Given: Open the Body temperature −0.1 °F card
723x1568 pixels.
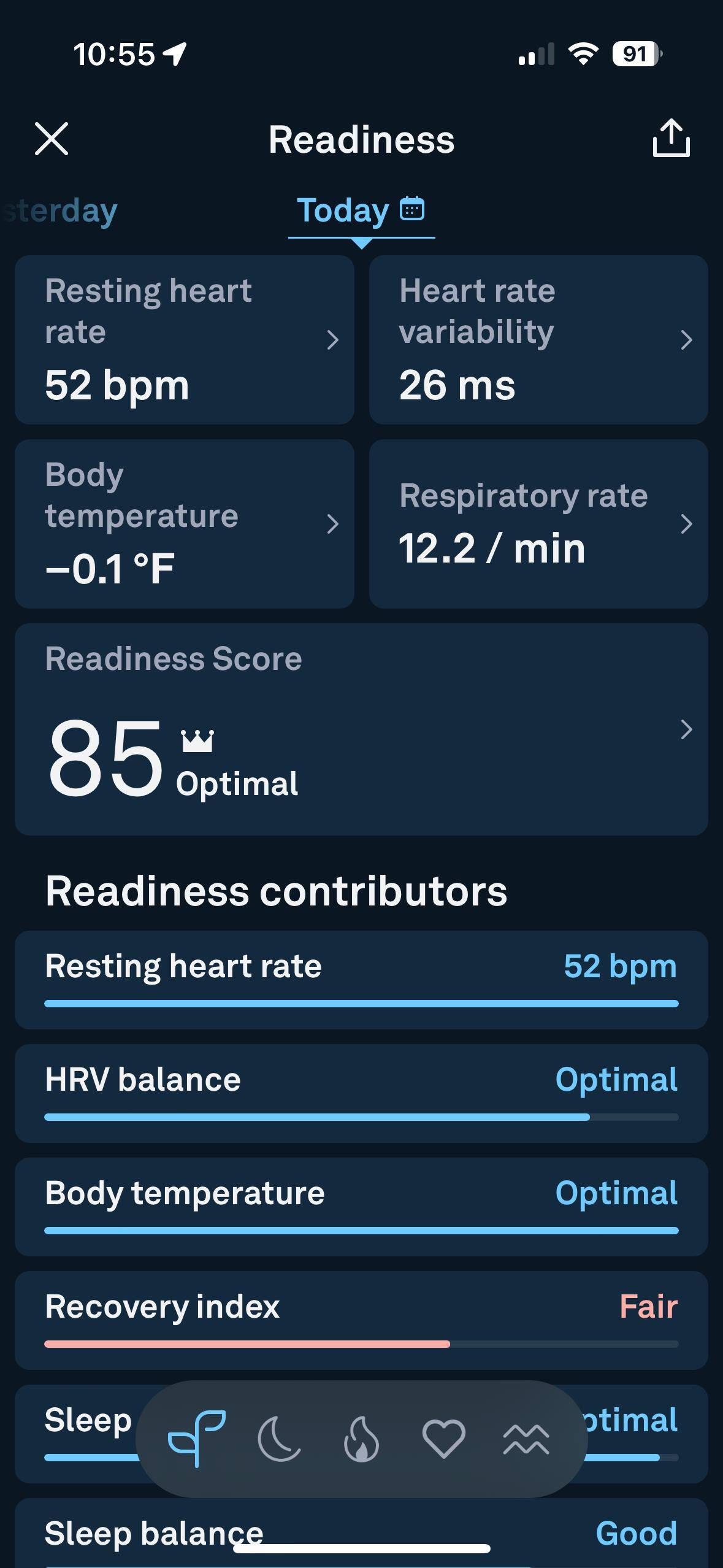Looking at the screenshot, I should click(184, 523).
